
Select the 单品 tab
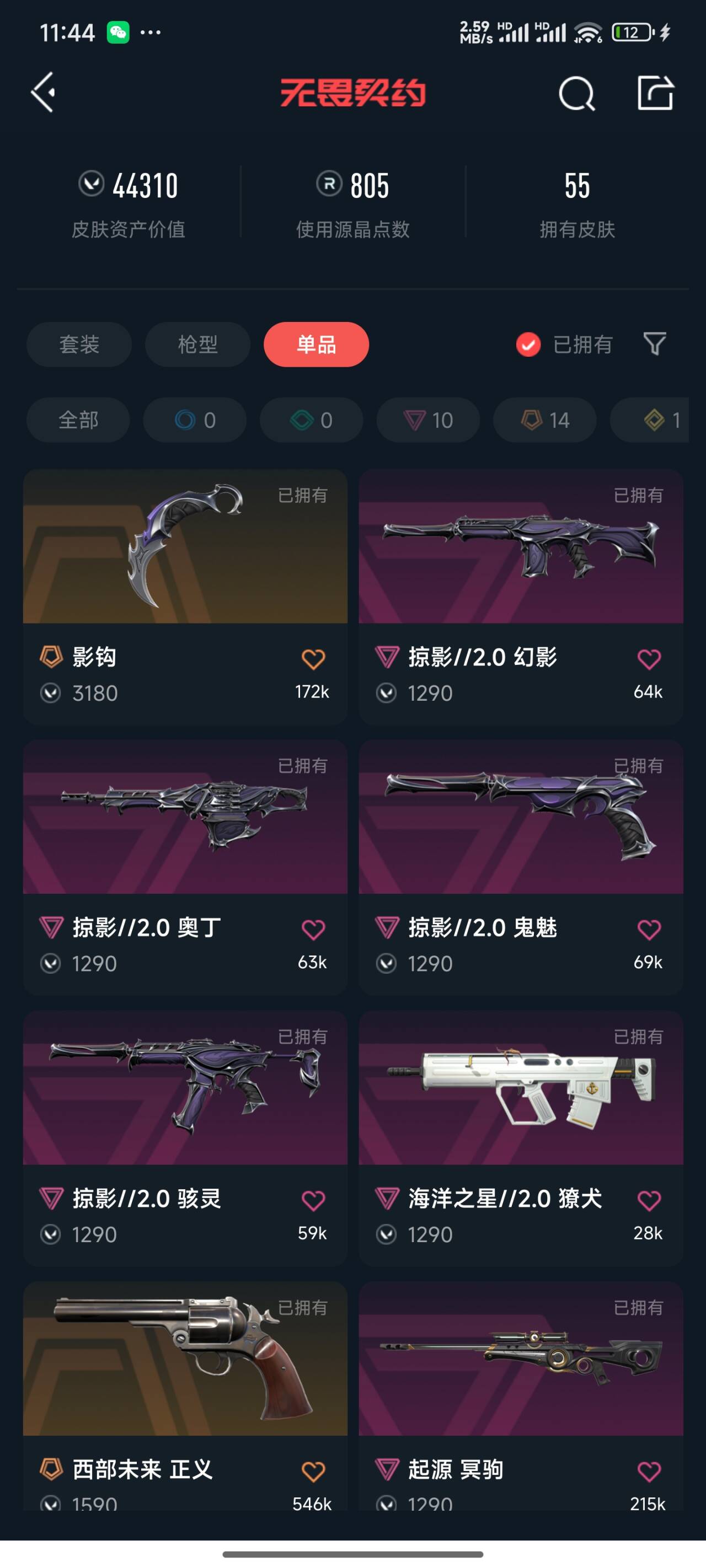click(x=316, y=345)
